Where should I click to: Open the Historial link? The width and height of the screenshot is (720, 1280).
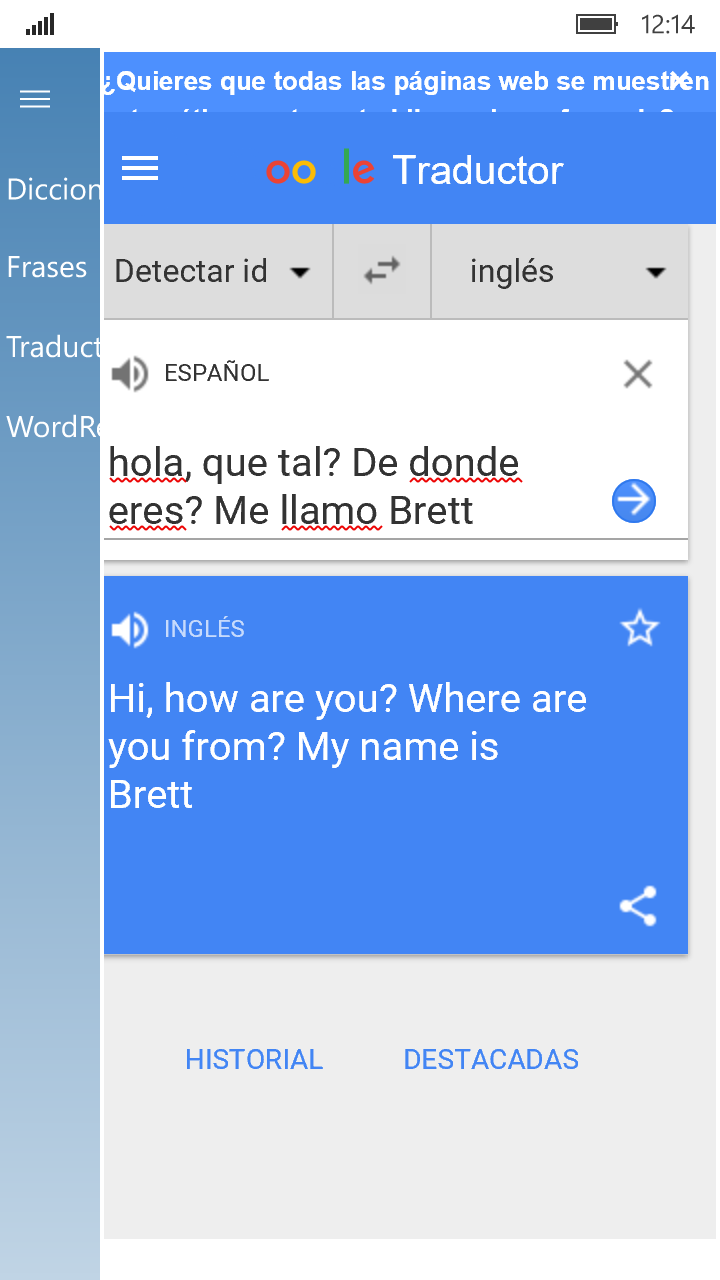tap(254, 1060)
